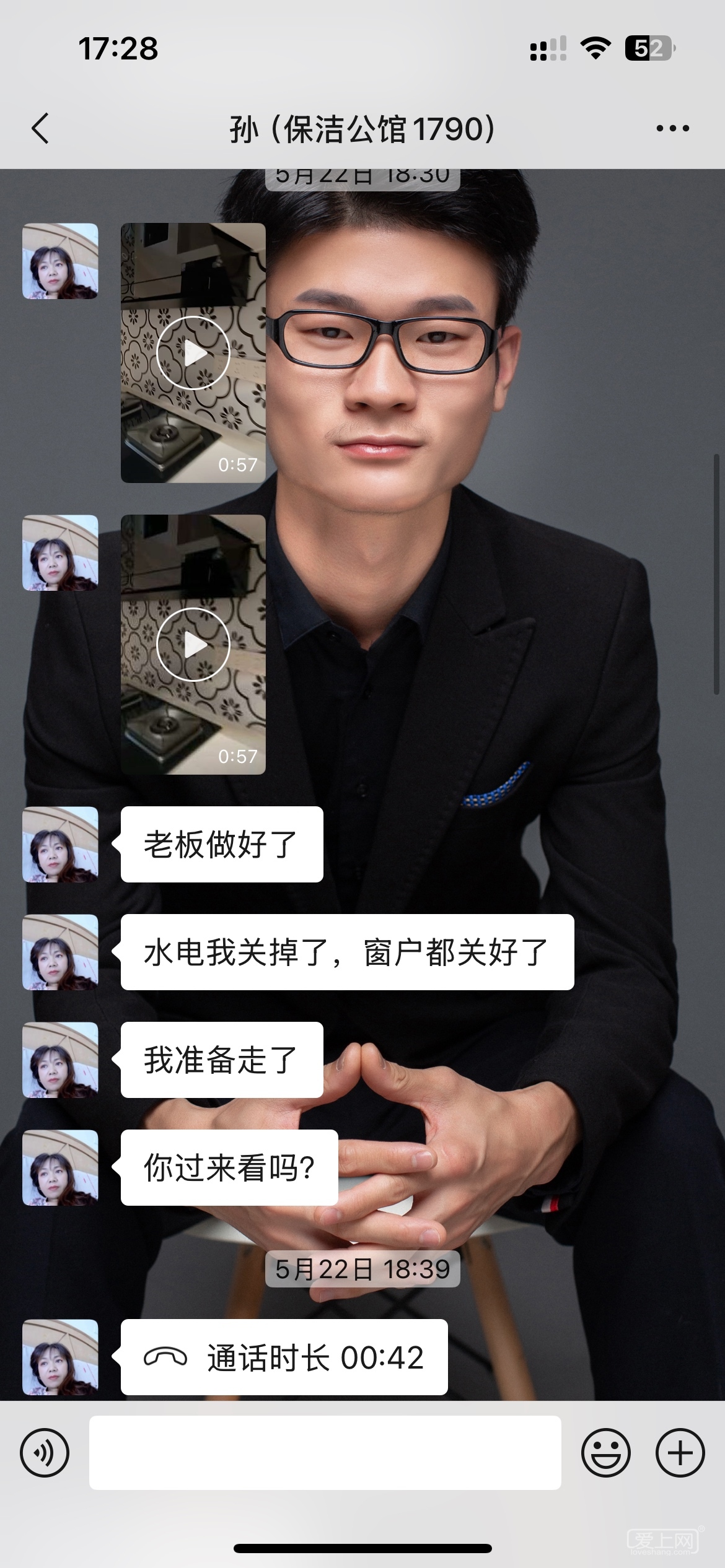This screenshot has height=1568, width=725.
Task: Open the plus attachments menu
Action: pyautogui.click(x=680, y=1452)
